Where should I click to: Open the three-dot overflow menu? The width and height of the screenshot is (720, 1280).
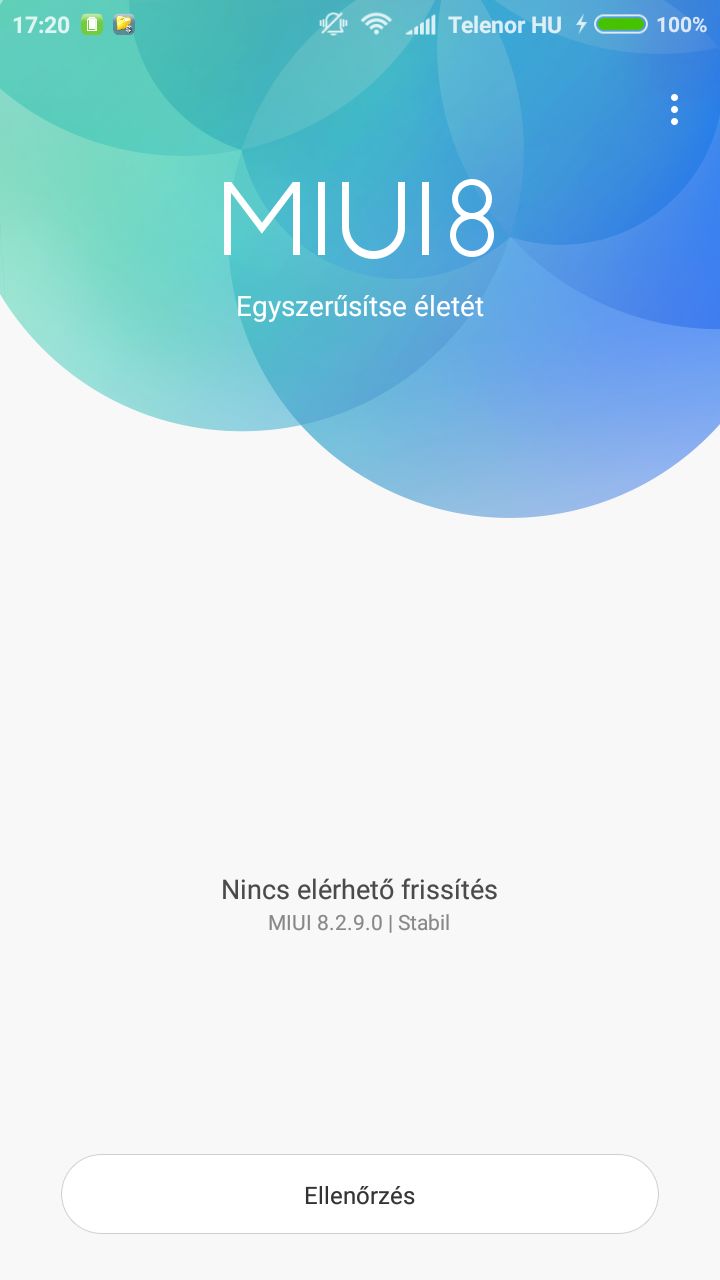tap(675, 110)
